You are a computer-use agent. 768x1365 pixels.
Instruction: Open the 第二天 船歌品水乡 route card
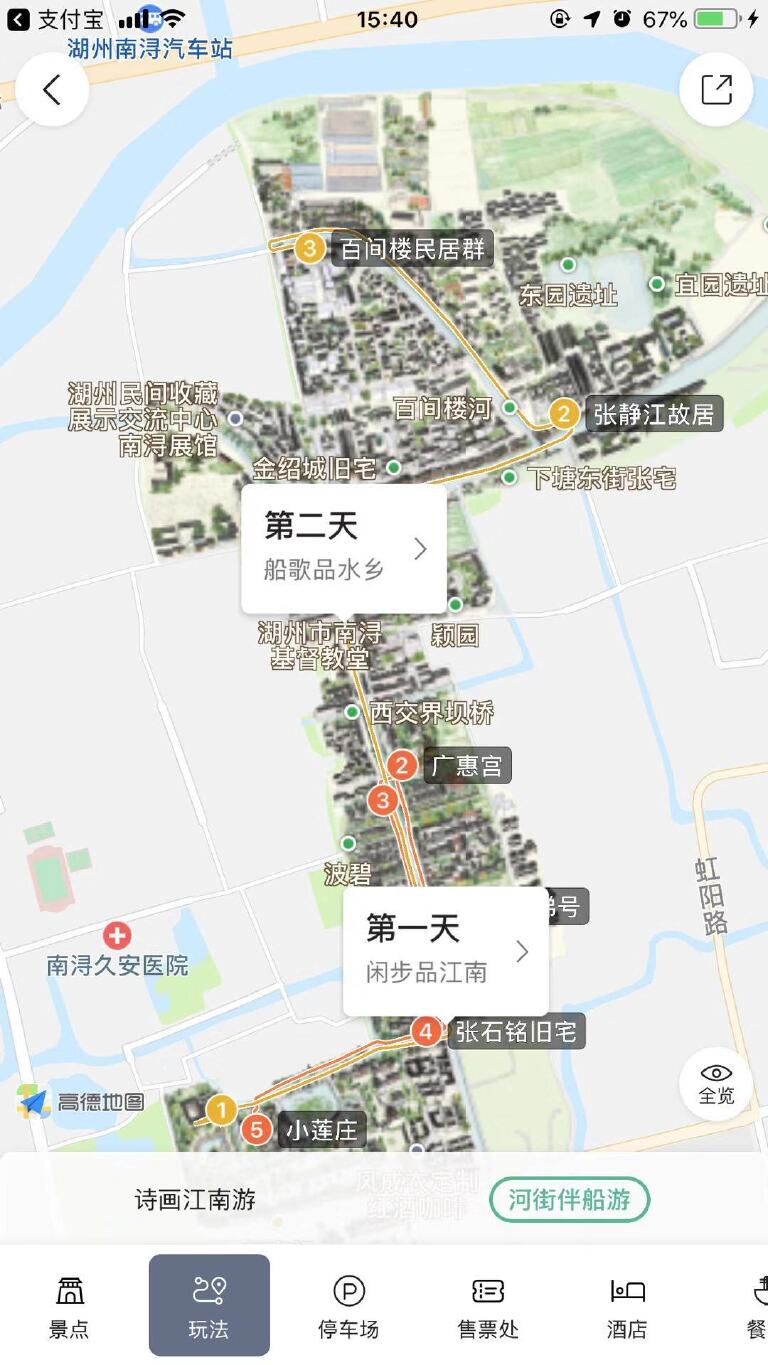[343, 548]
